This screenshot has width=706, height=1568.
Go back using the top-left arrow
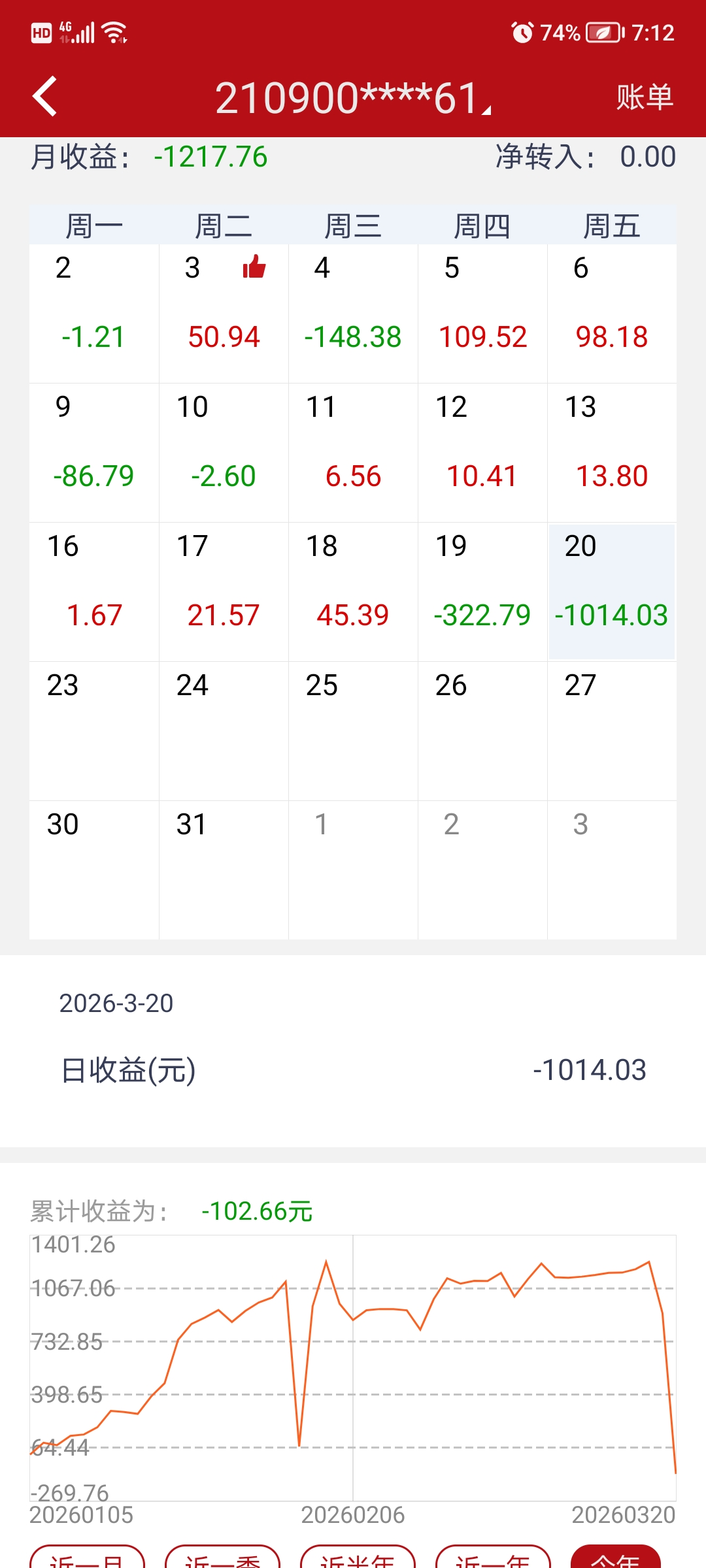[44, 97]
